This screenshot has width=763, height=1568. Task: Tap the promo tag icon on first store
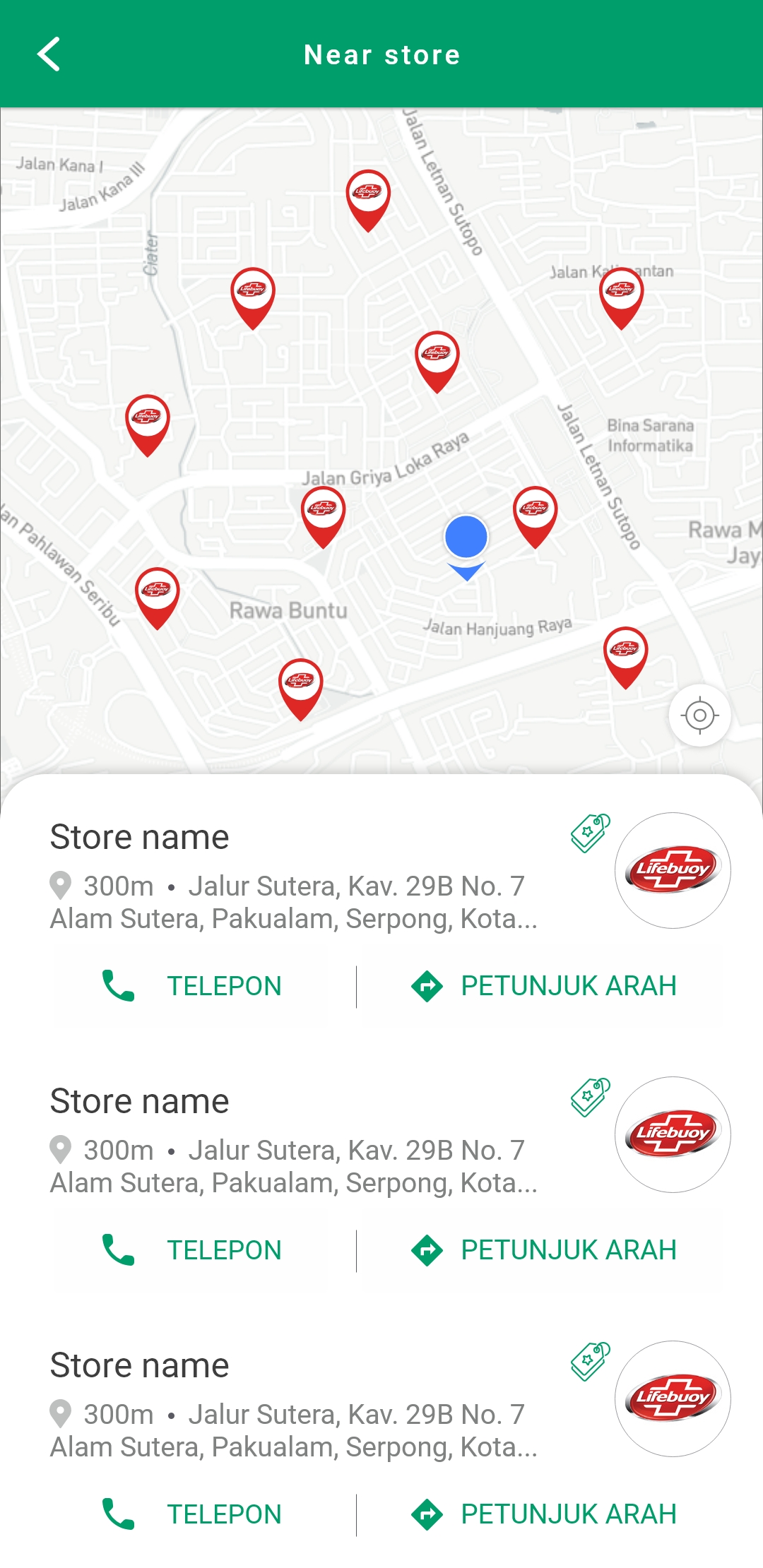591,833
